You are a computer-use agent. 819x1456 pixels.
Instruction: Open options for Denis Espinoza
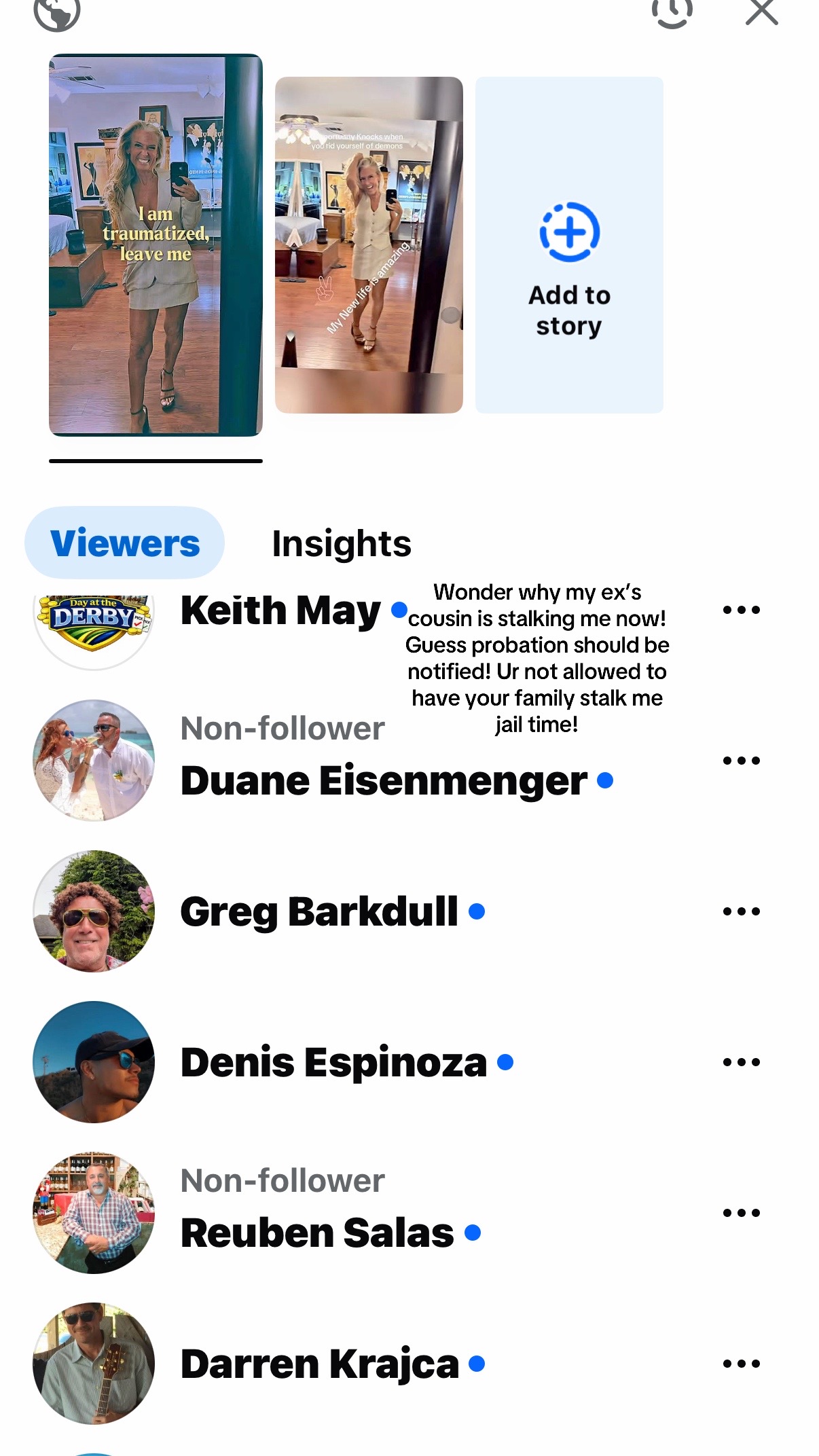[x=742, y=1062]
